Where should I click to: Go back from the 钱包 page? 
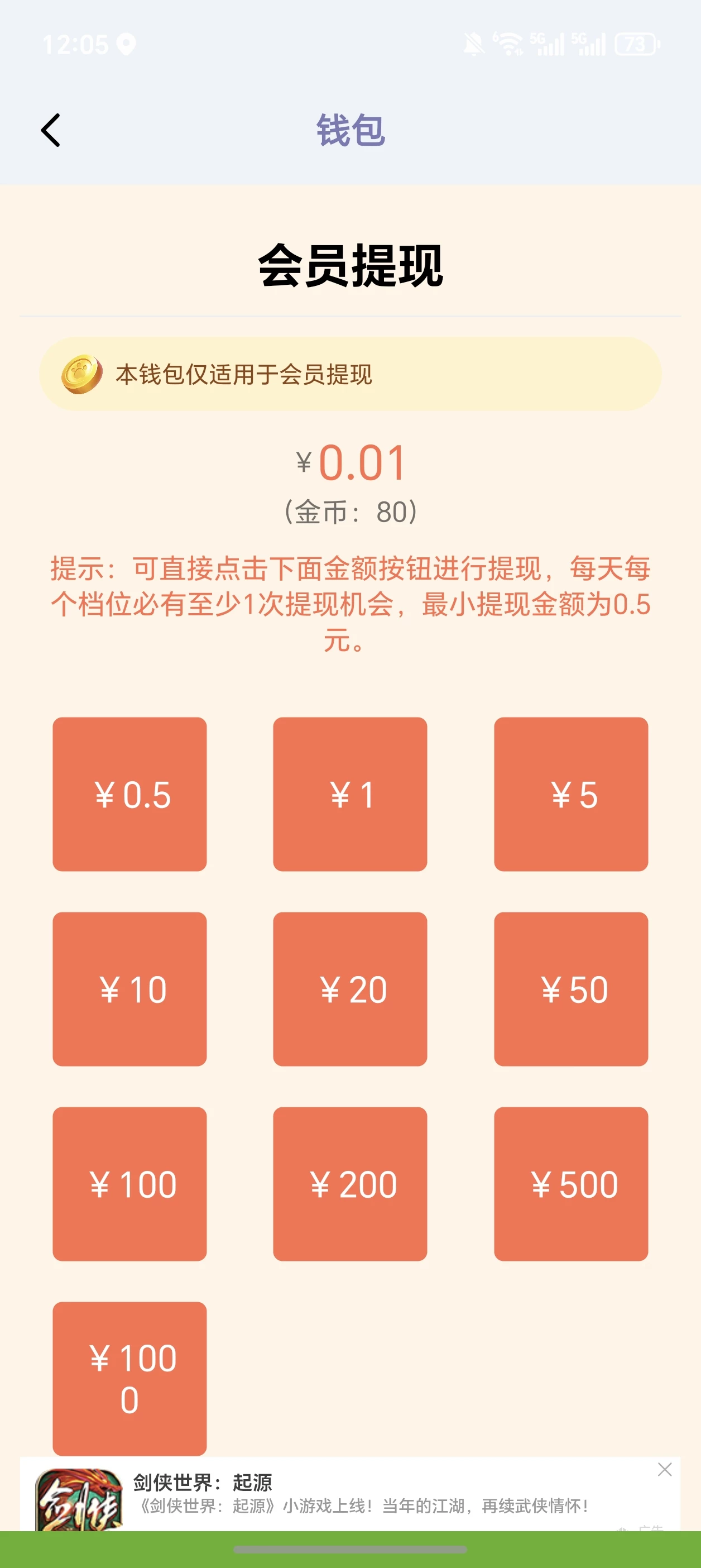pos(51,130)
